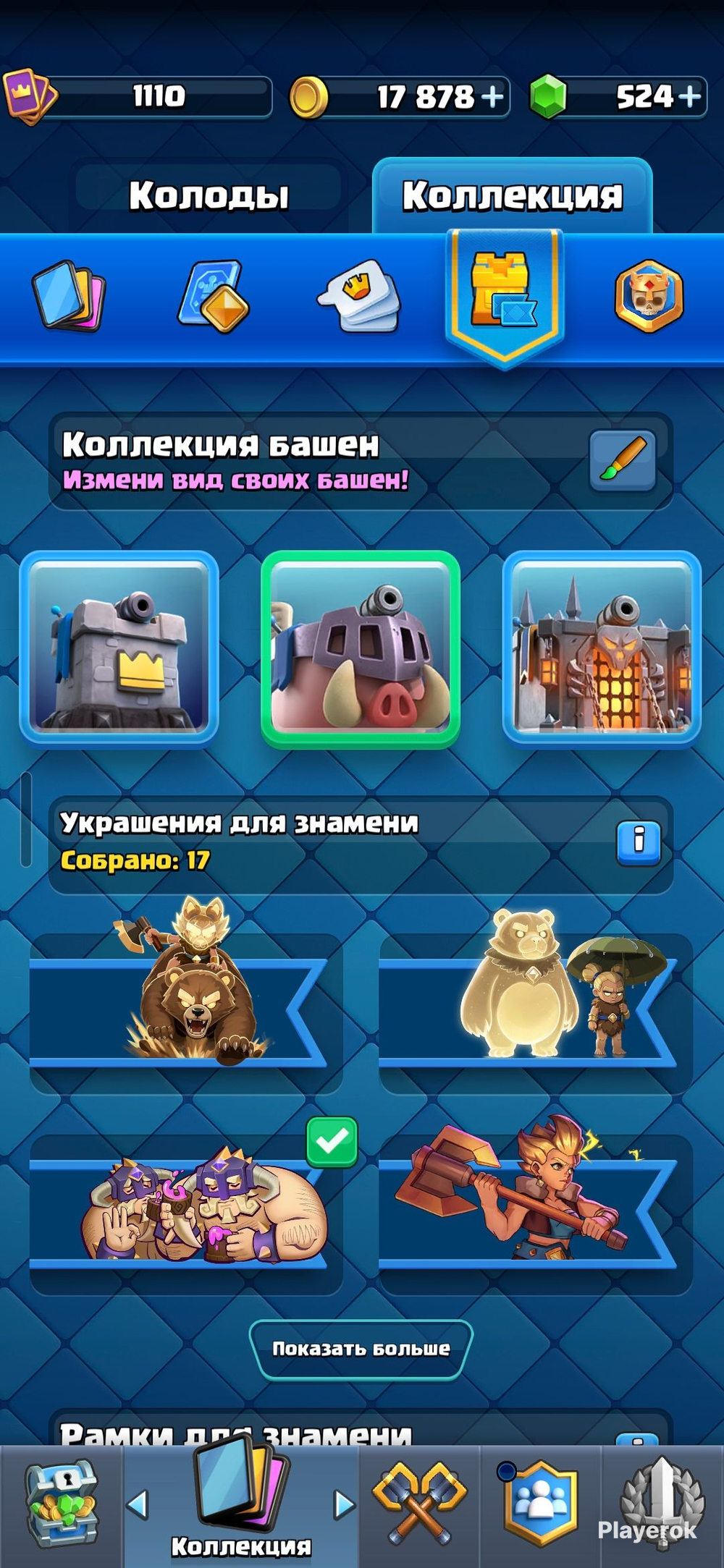Open the skull badge banners section
The height and width of the screenshot is (1568, 724).
[649, 296]
